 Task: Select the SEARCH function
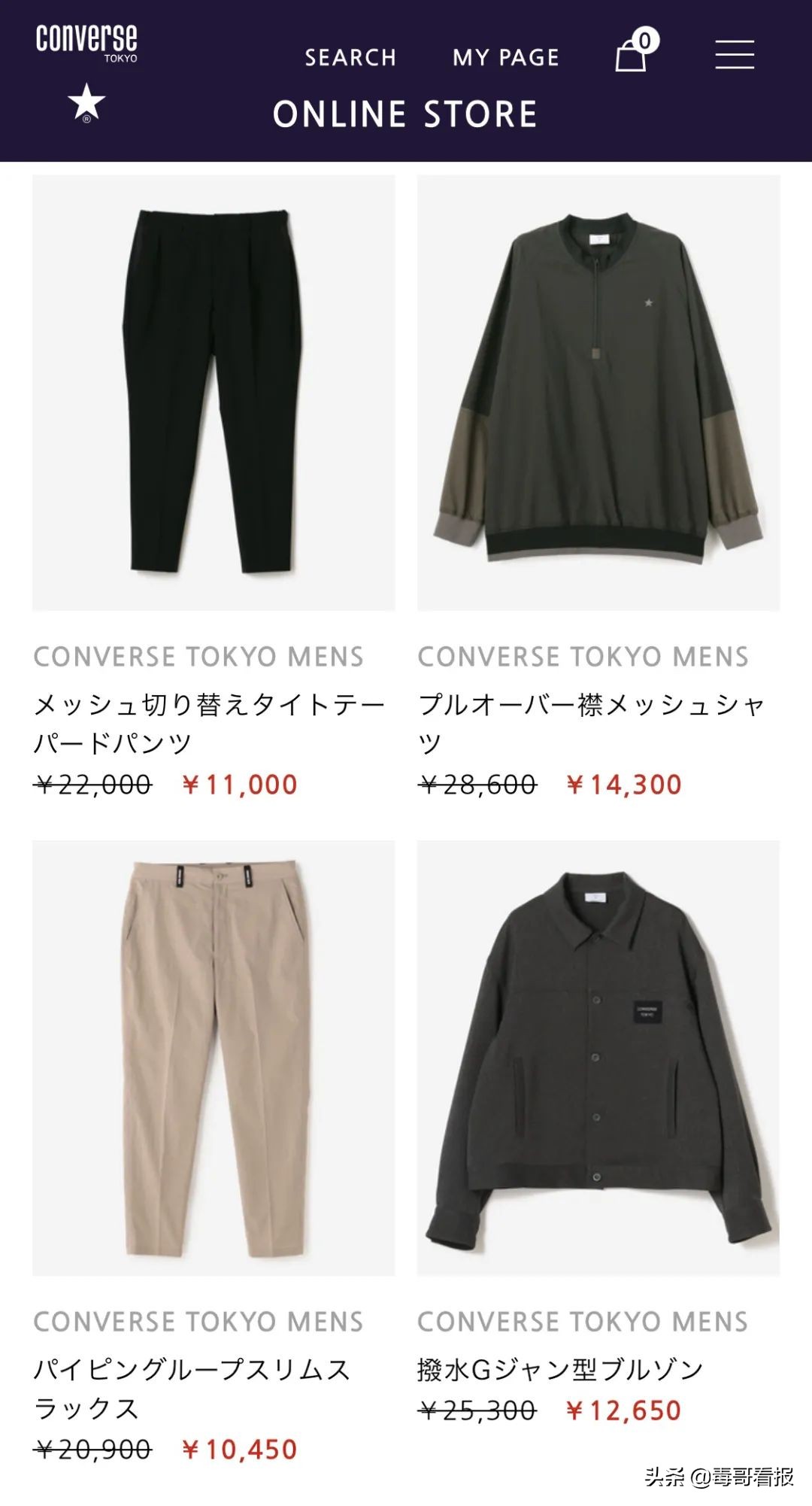[350, 57]
